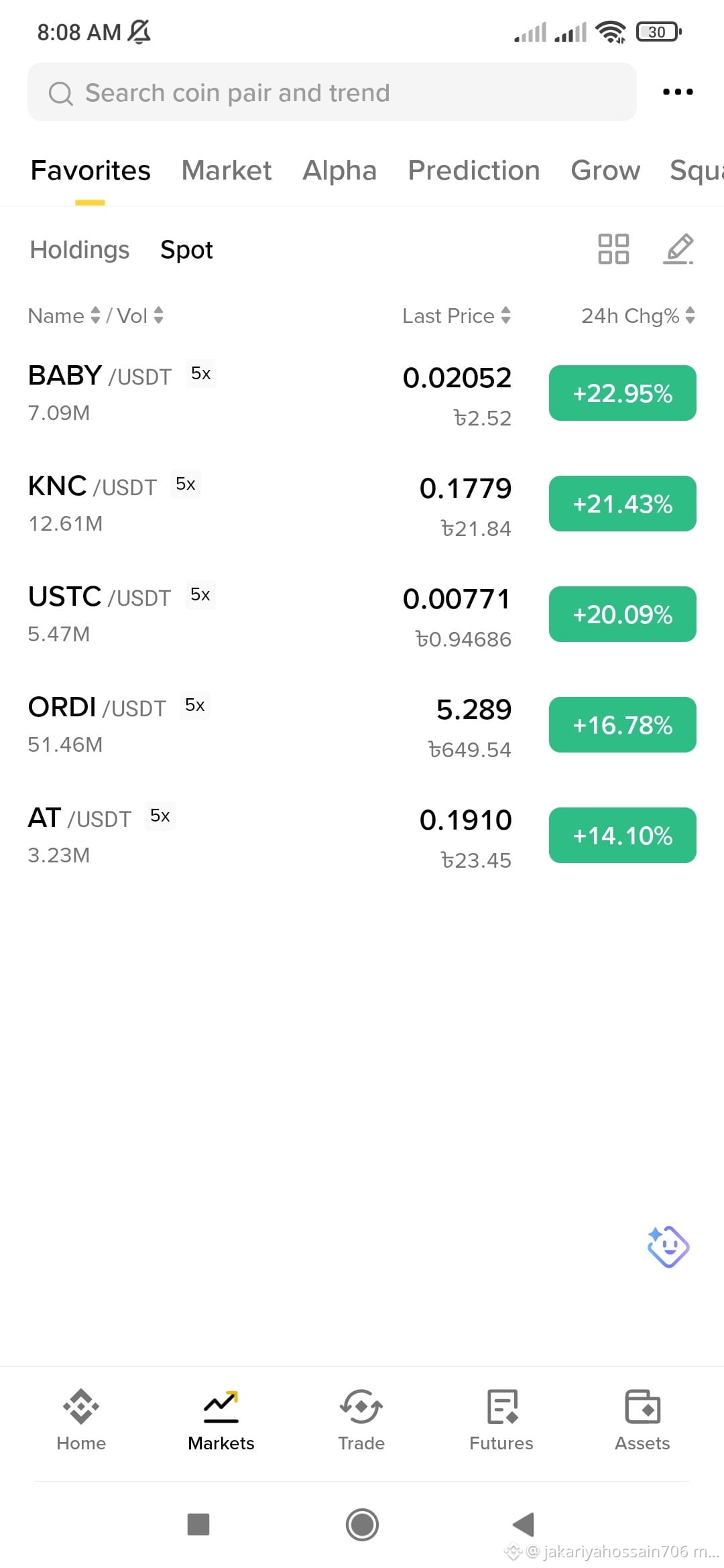This screenshot has height=1568, width=724.
Task: Open the Assets tab
Action: coord(642,1419)
